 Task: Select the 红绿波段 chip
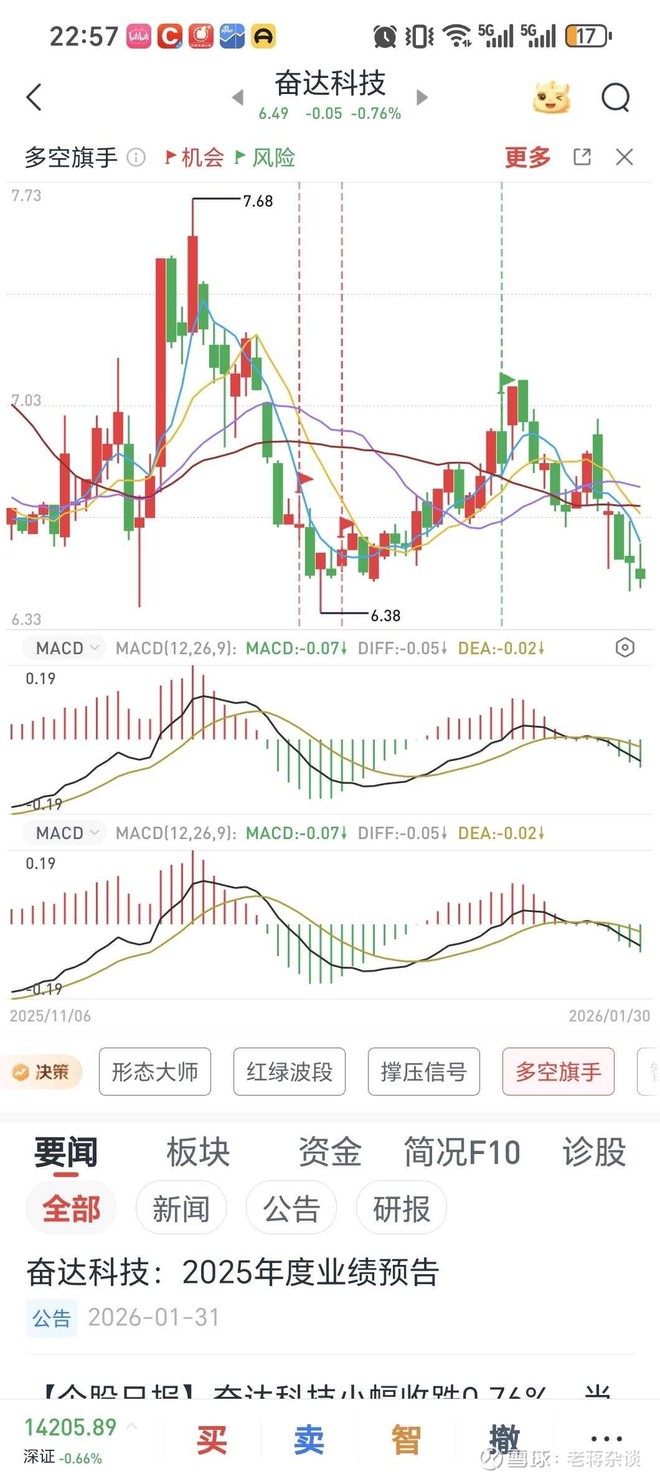(x=289, y=1073)
